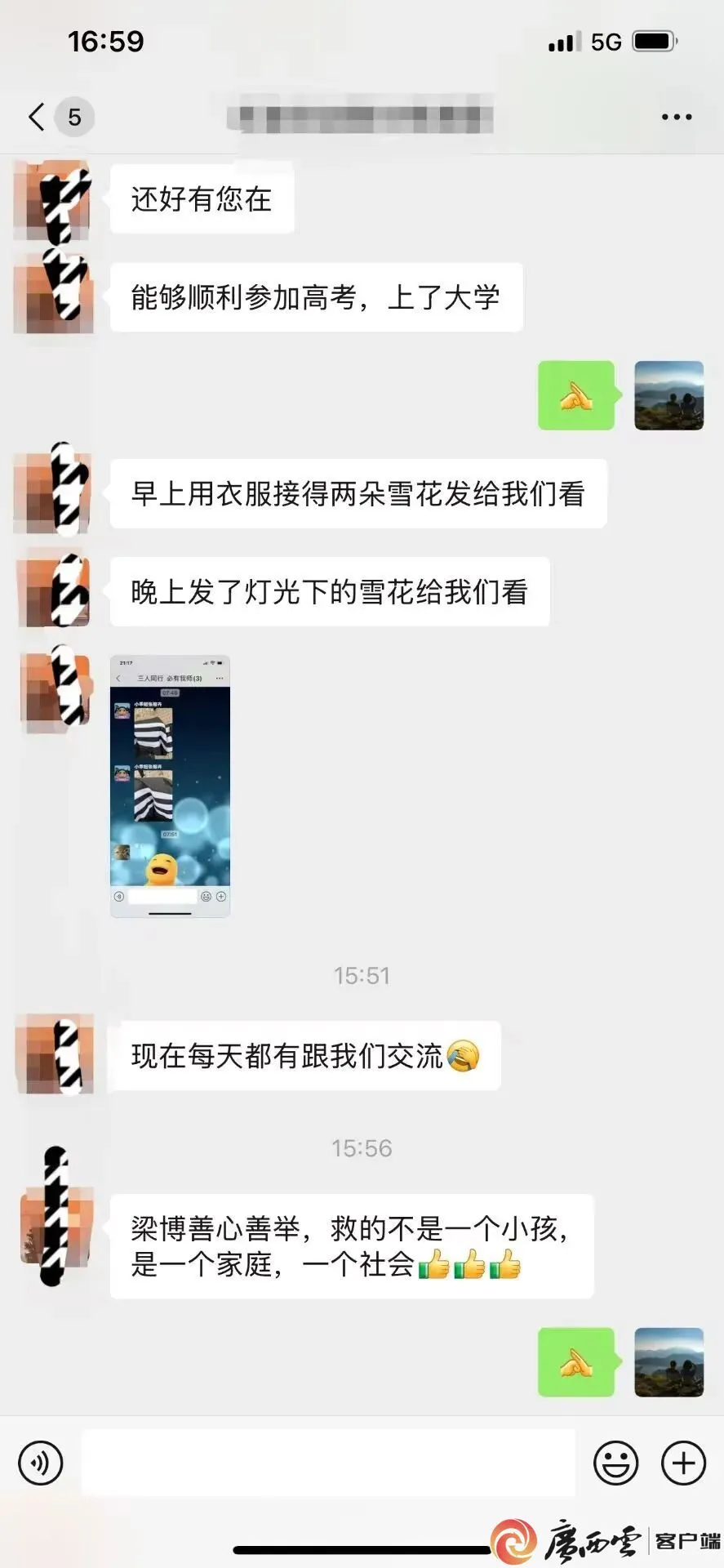Go back to the chat list
This screenshot has width=724, height=1568.
tap(37, 117)
